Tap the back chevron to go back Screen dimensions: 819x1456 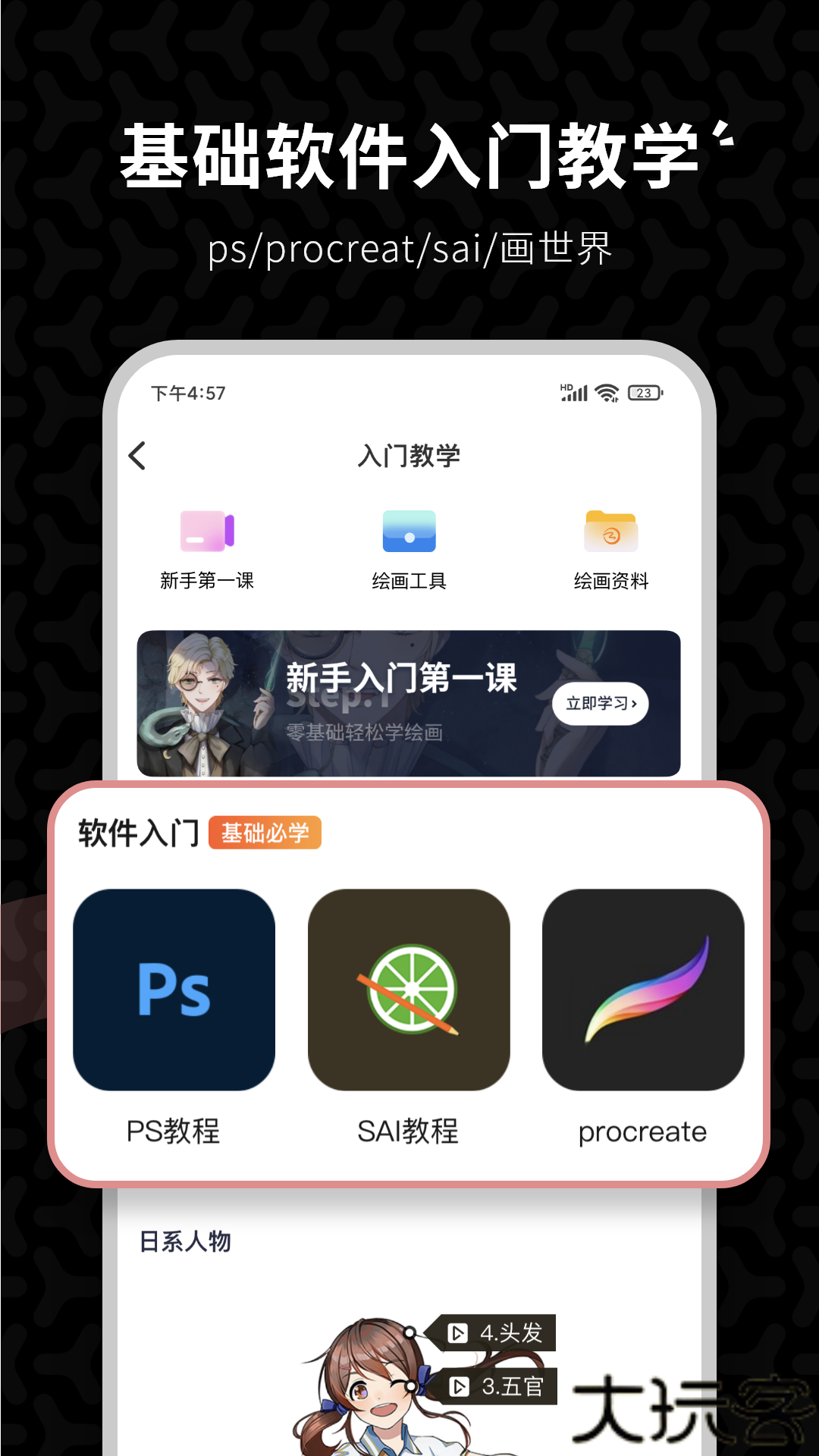136,456
